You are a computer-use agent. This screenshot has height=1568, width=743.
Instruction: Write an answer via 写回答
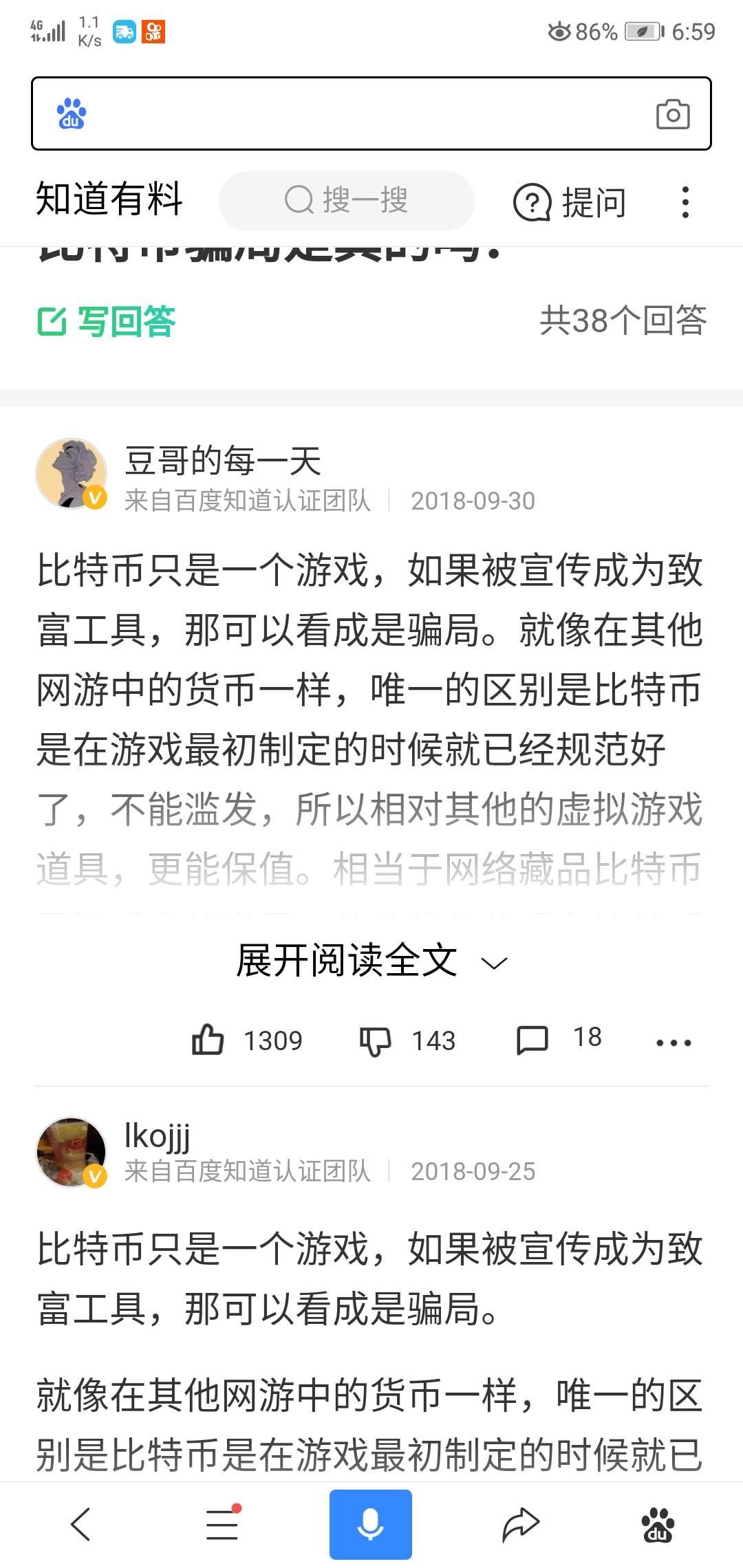[x=107, y=321]
